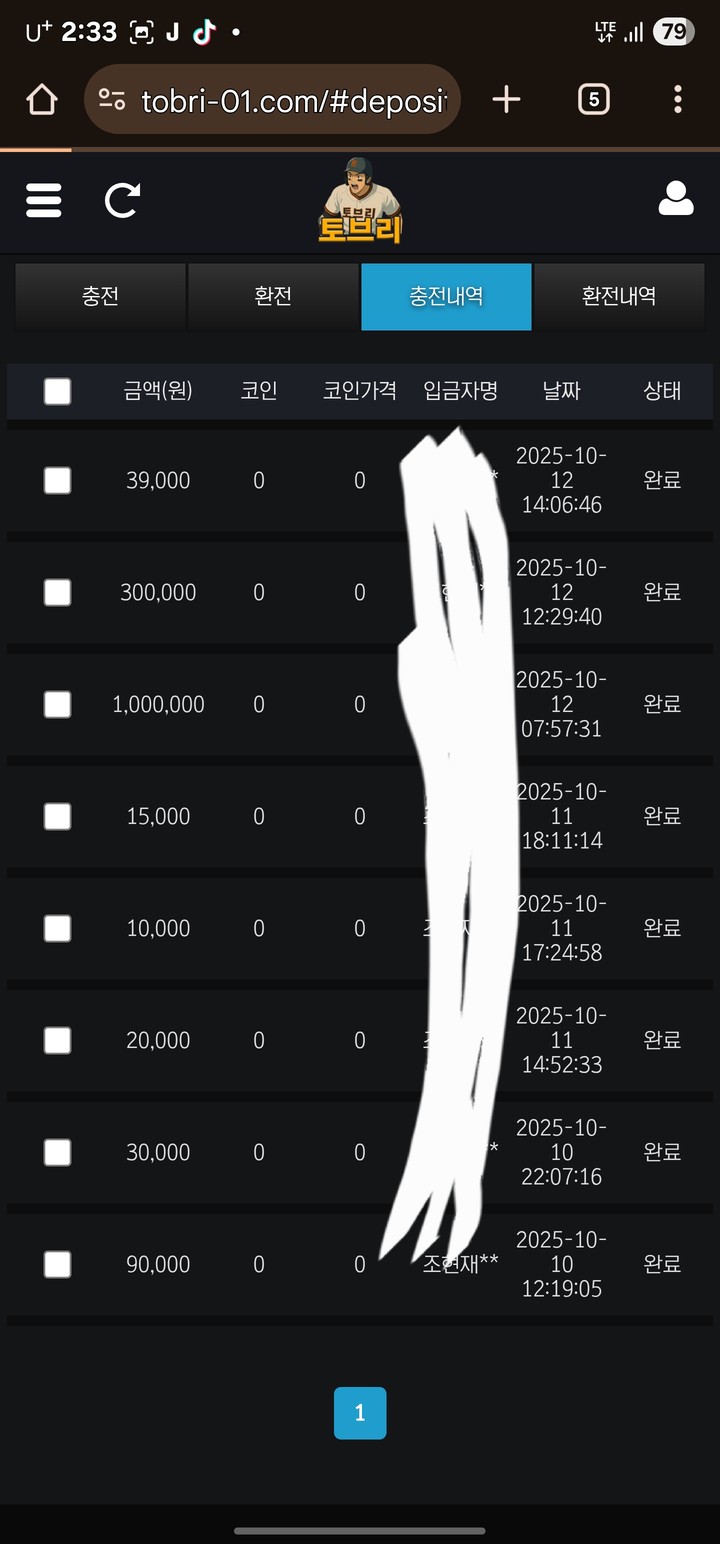The width and height of the screenshot is (720, 1544).
Task: Check the 1,000,000 deposit row box
Action: point(58,705)
